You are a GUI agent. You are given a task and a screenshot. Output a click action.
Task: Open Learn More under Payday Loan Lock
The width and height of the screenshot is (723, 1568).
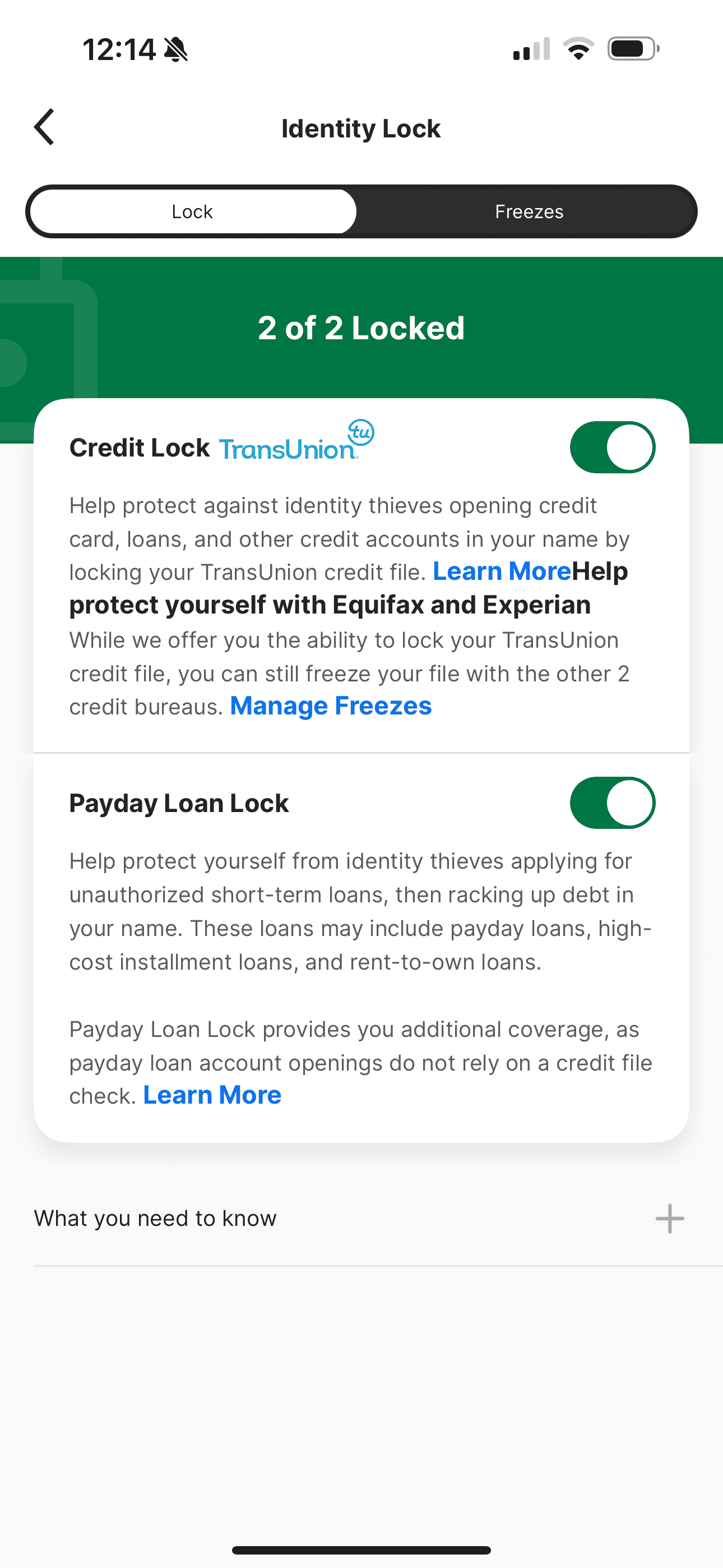coord(212,1095)
